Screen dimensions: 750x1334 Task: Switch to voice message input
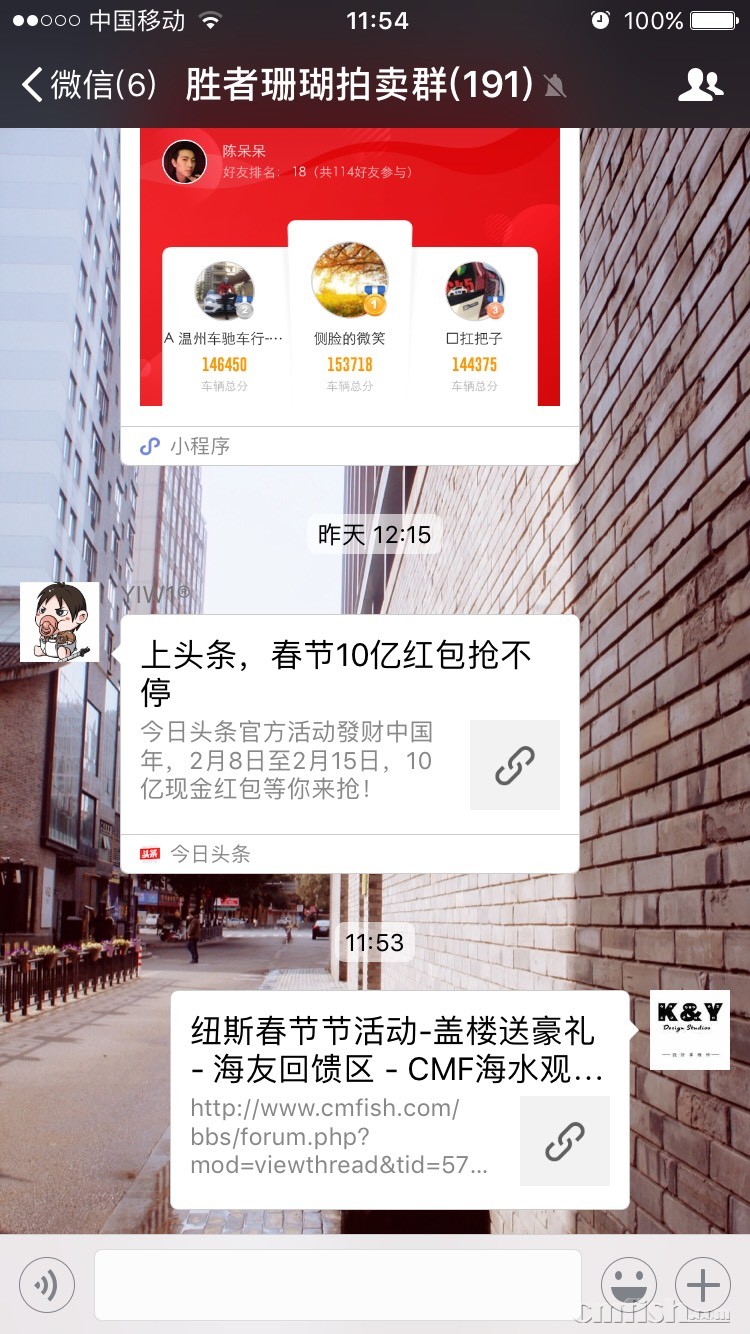pyautogui.click(x=46, y=1284)
